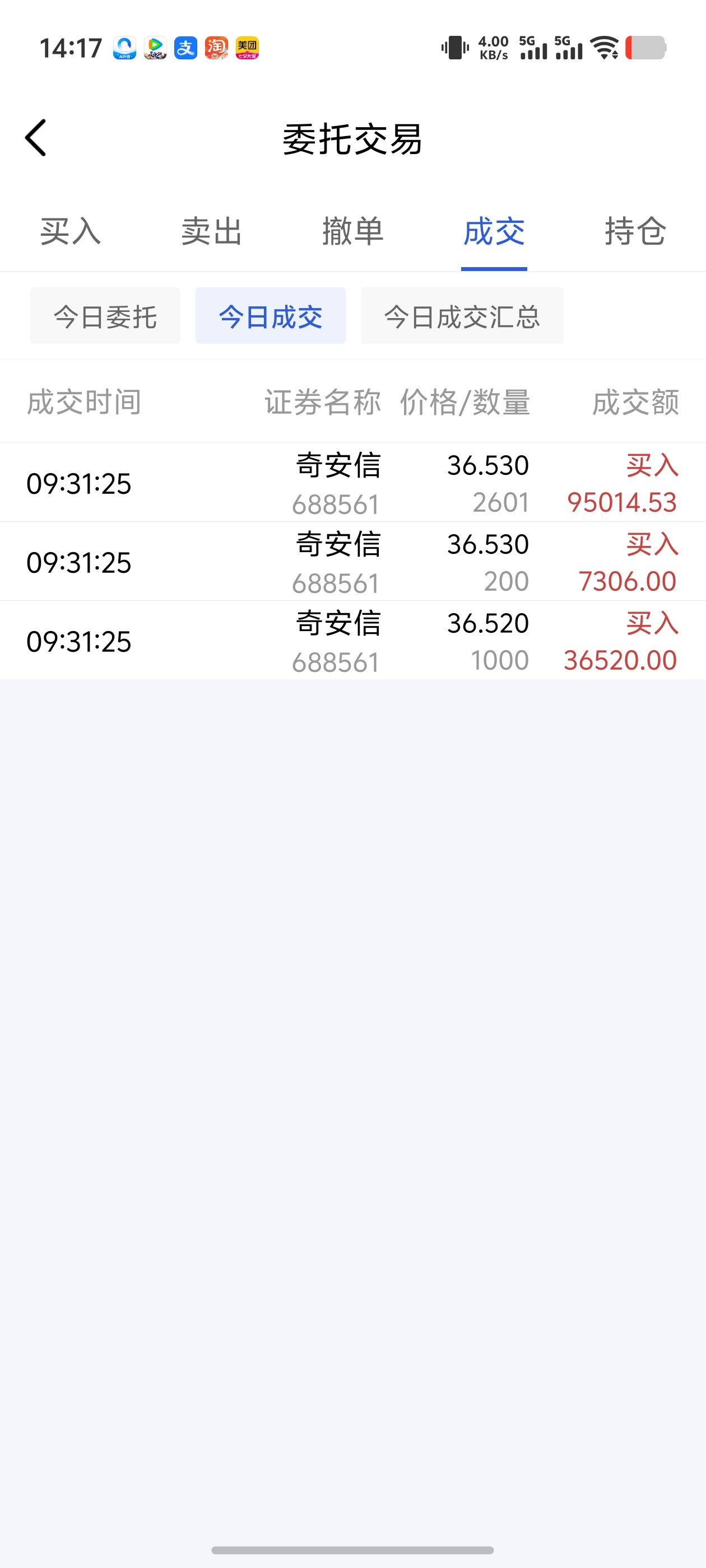The image size is (706, 1568).
Task: Open the 撤单 tab
Action: coord(352,231)
